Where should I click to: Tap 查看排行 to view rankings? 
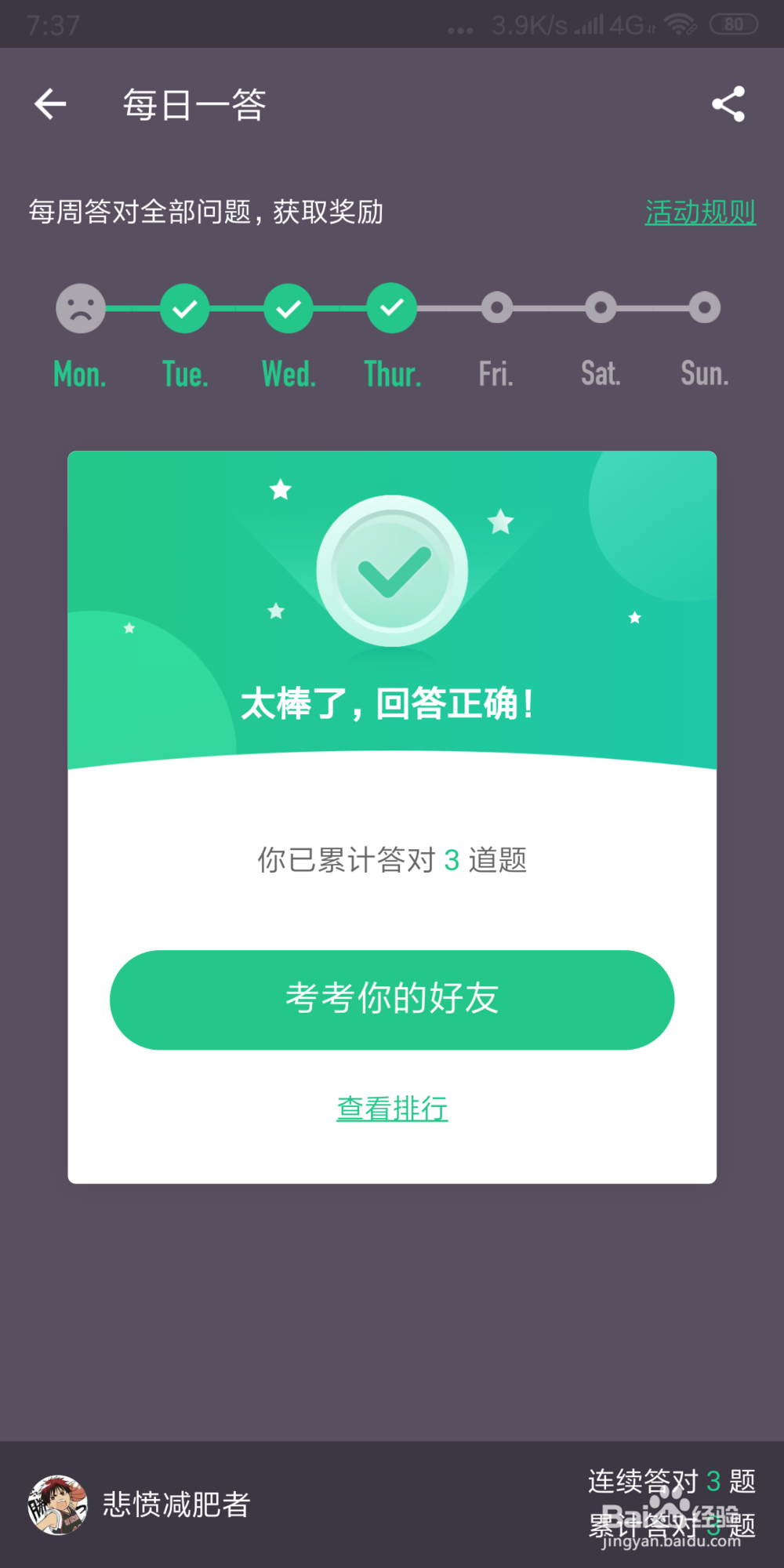tap(391, 1109)
